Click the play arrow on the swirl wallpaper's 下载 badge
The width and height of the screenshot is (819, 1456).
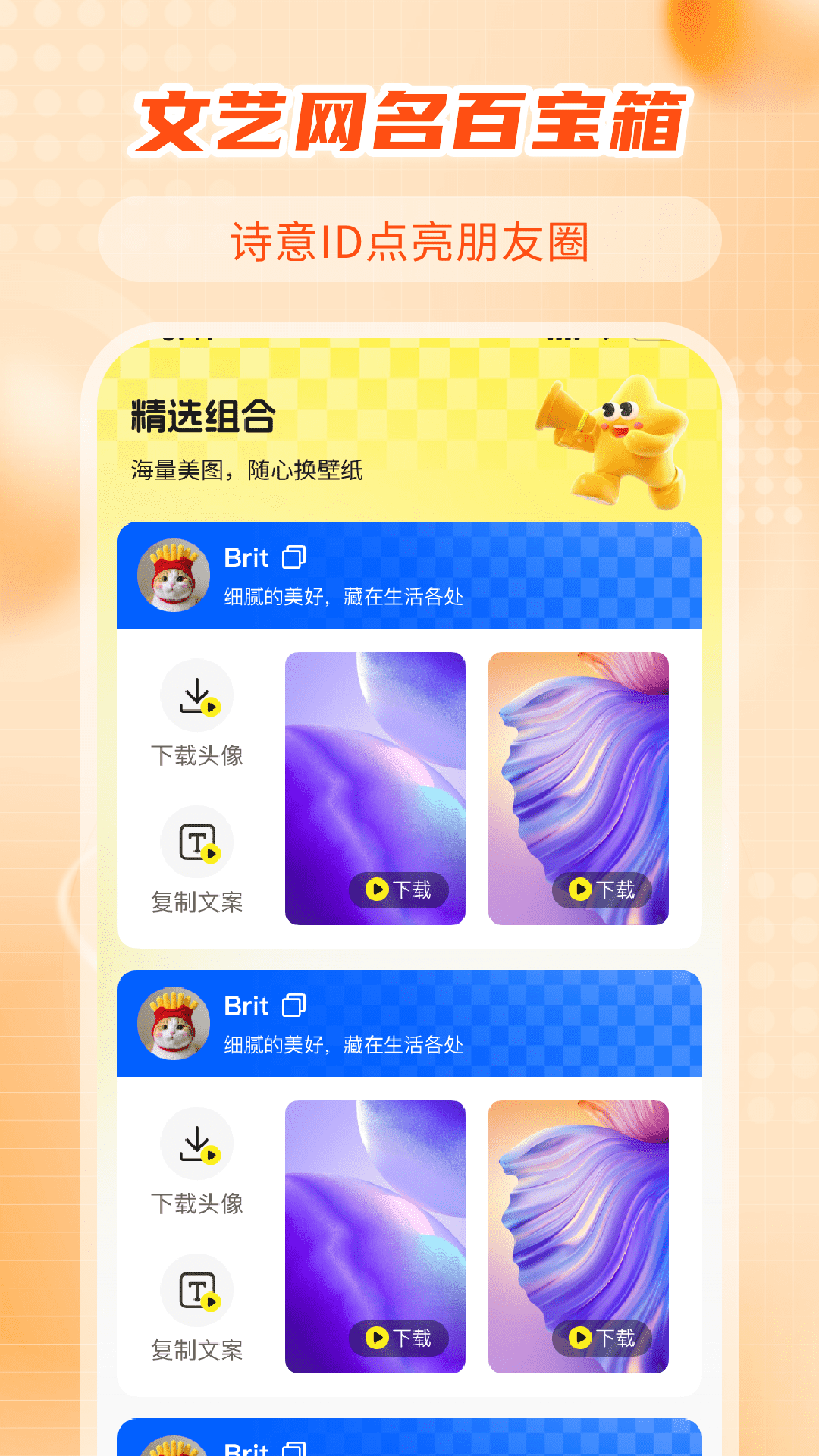(x=580, y=892)
